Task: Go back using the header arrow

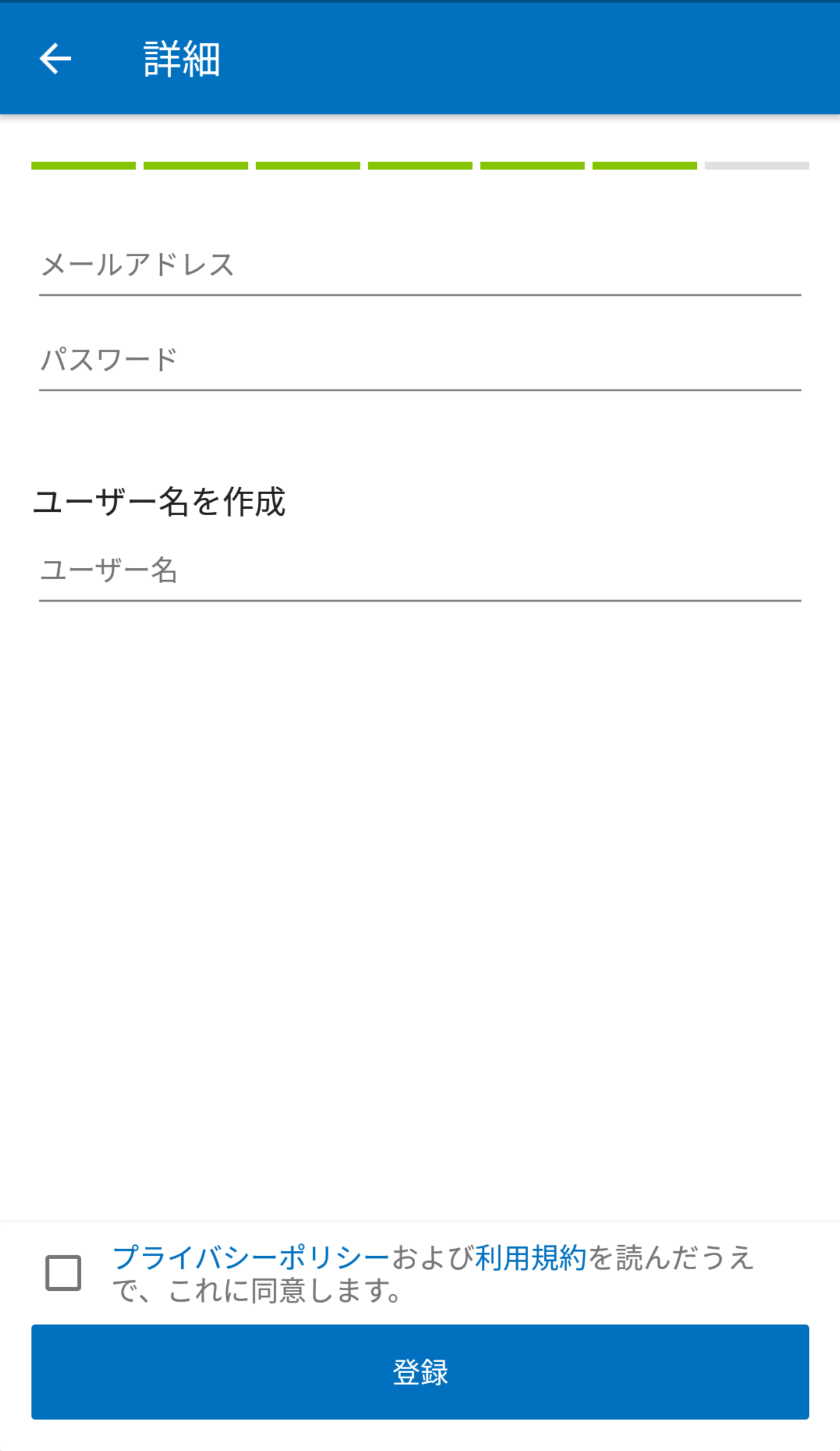Action: pos(55,58)
